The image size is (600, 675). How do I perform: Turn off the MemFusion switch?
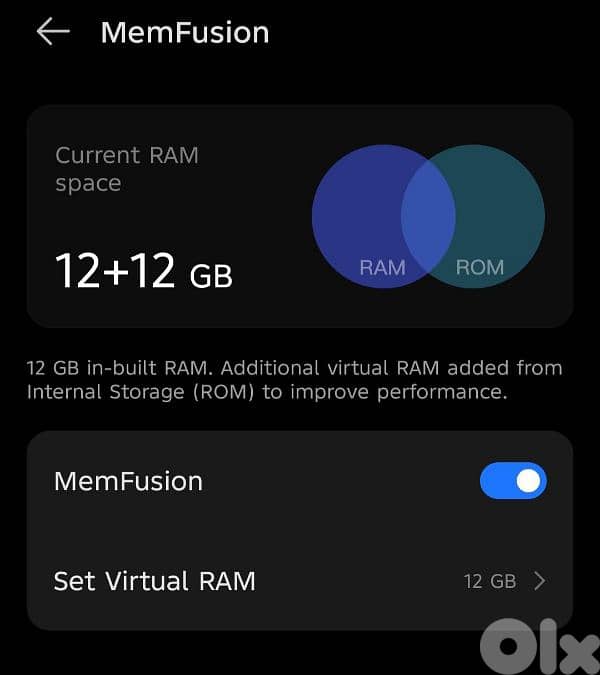[512, 481]
